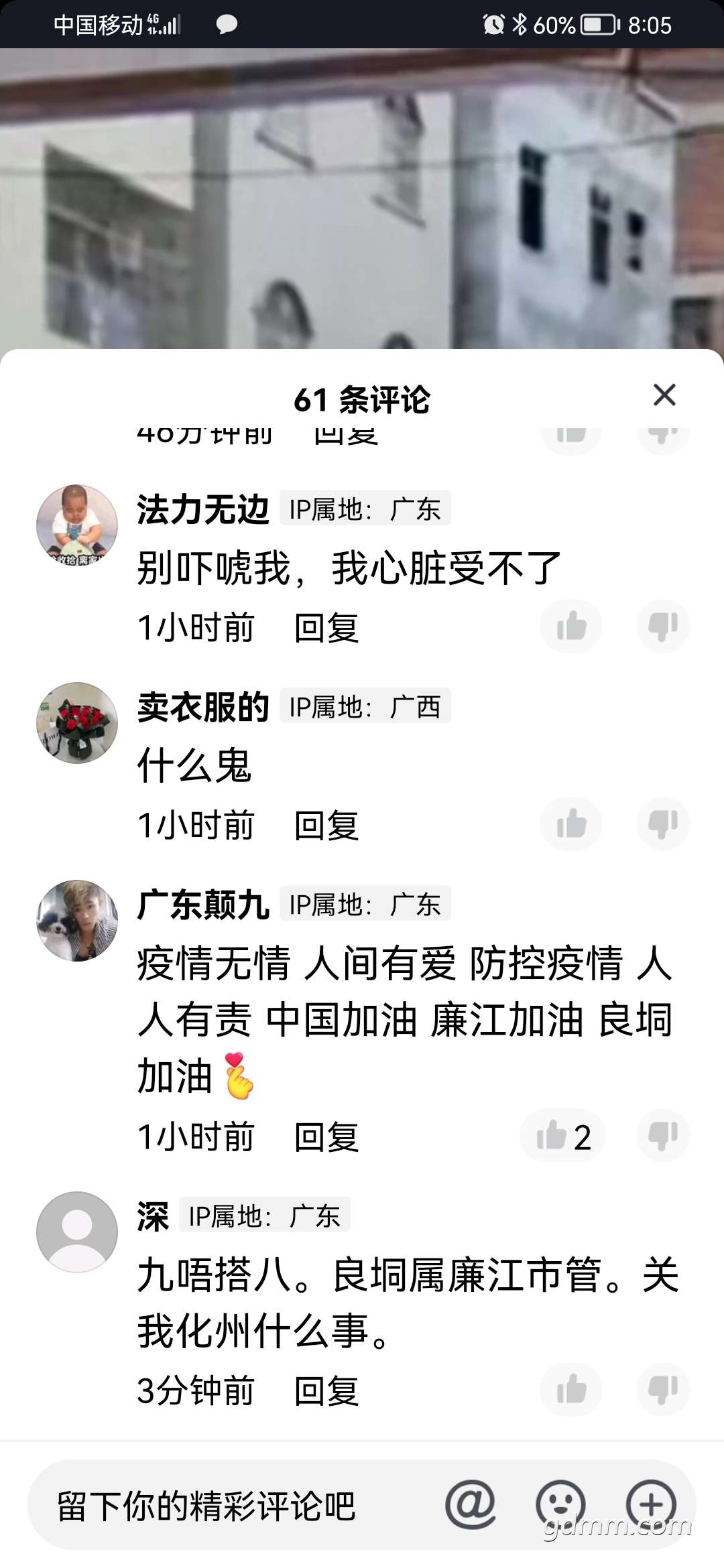Open 法力无边's profile avatar
This screenshot has width=724, height=1568.
tap(77, 525)
